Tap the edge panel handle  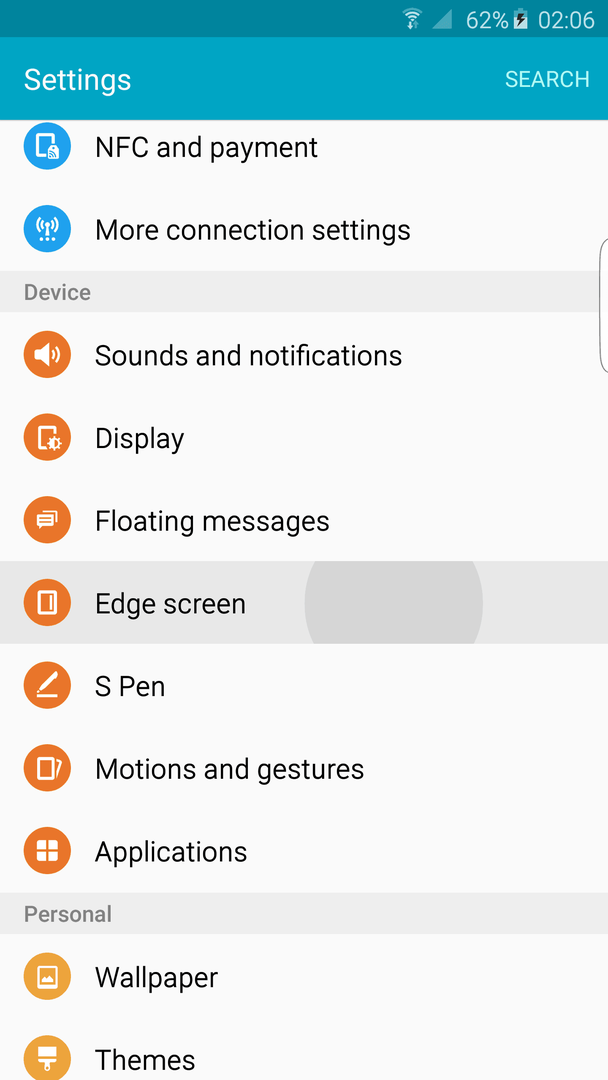click(x=604, y=305)
